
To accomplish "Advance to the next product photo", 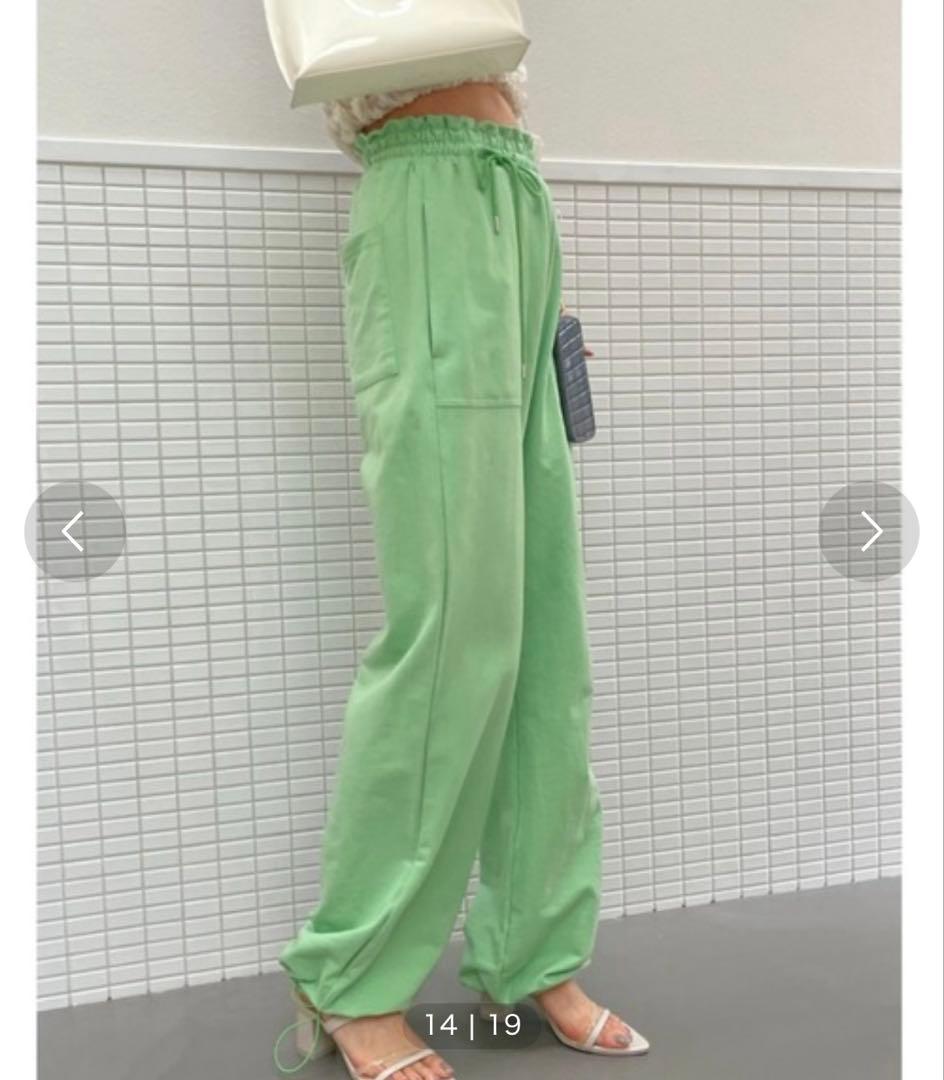I will coord(869,531).
